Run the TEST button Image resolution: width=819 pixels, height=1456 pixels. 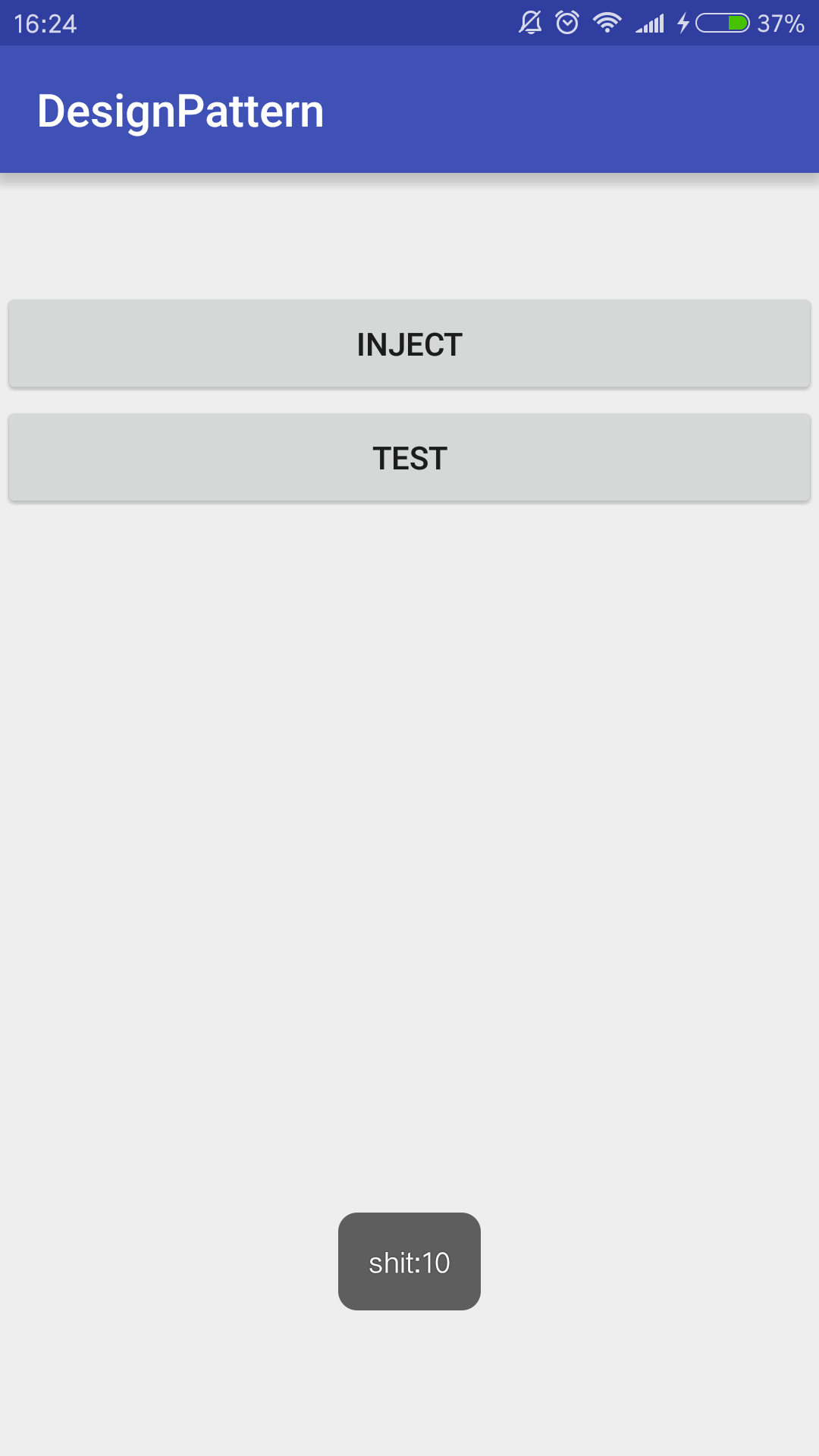[x=409, y=458]
